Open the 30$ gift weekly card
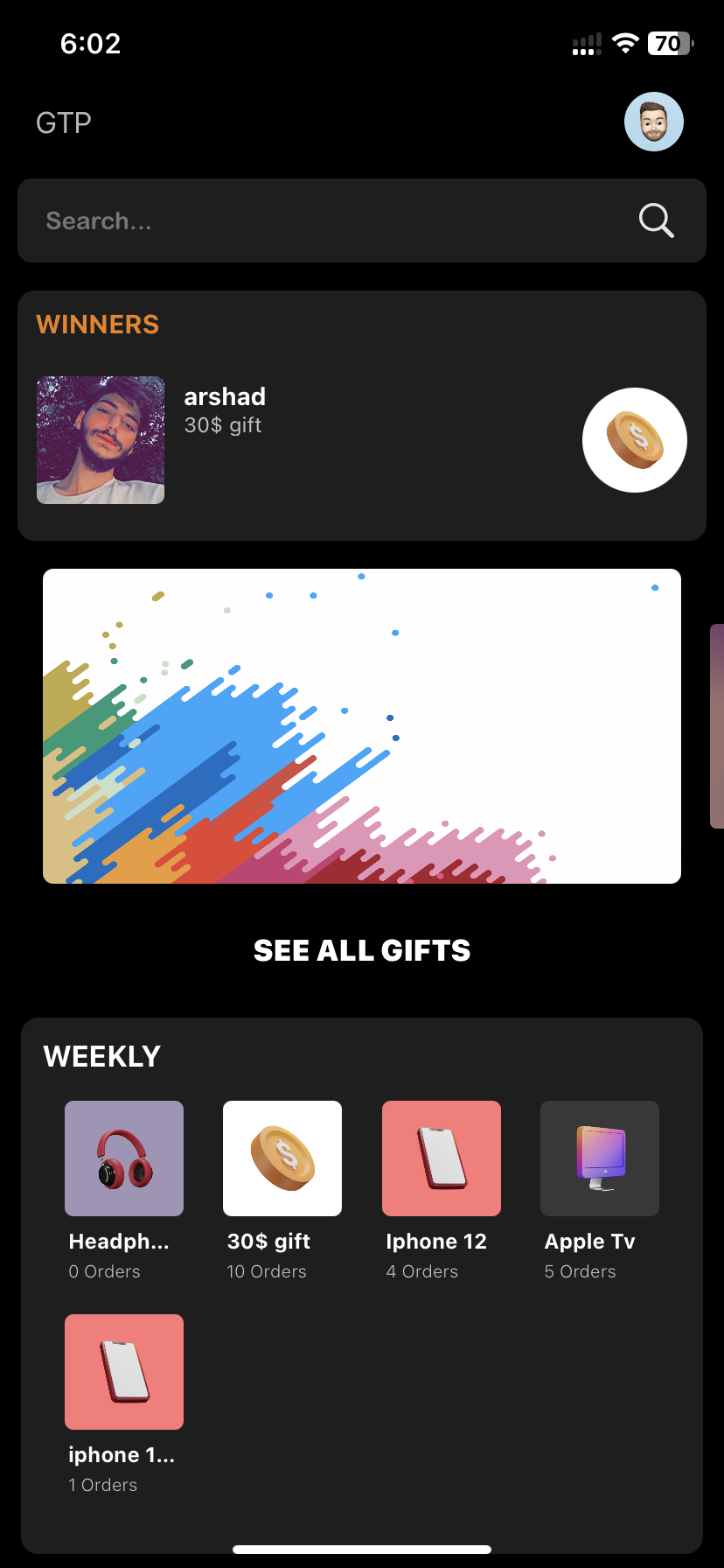Viewport: 724px width, 1568px height. (x=282, y=1158)
